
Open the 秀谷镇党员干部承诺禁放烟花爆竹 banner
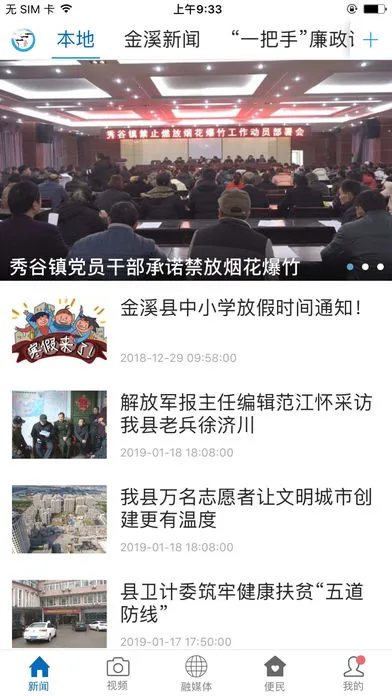pyautogui.click(x=196, y=170)
